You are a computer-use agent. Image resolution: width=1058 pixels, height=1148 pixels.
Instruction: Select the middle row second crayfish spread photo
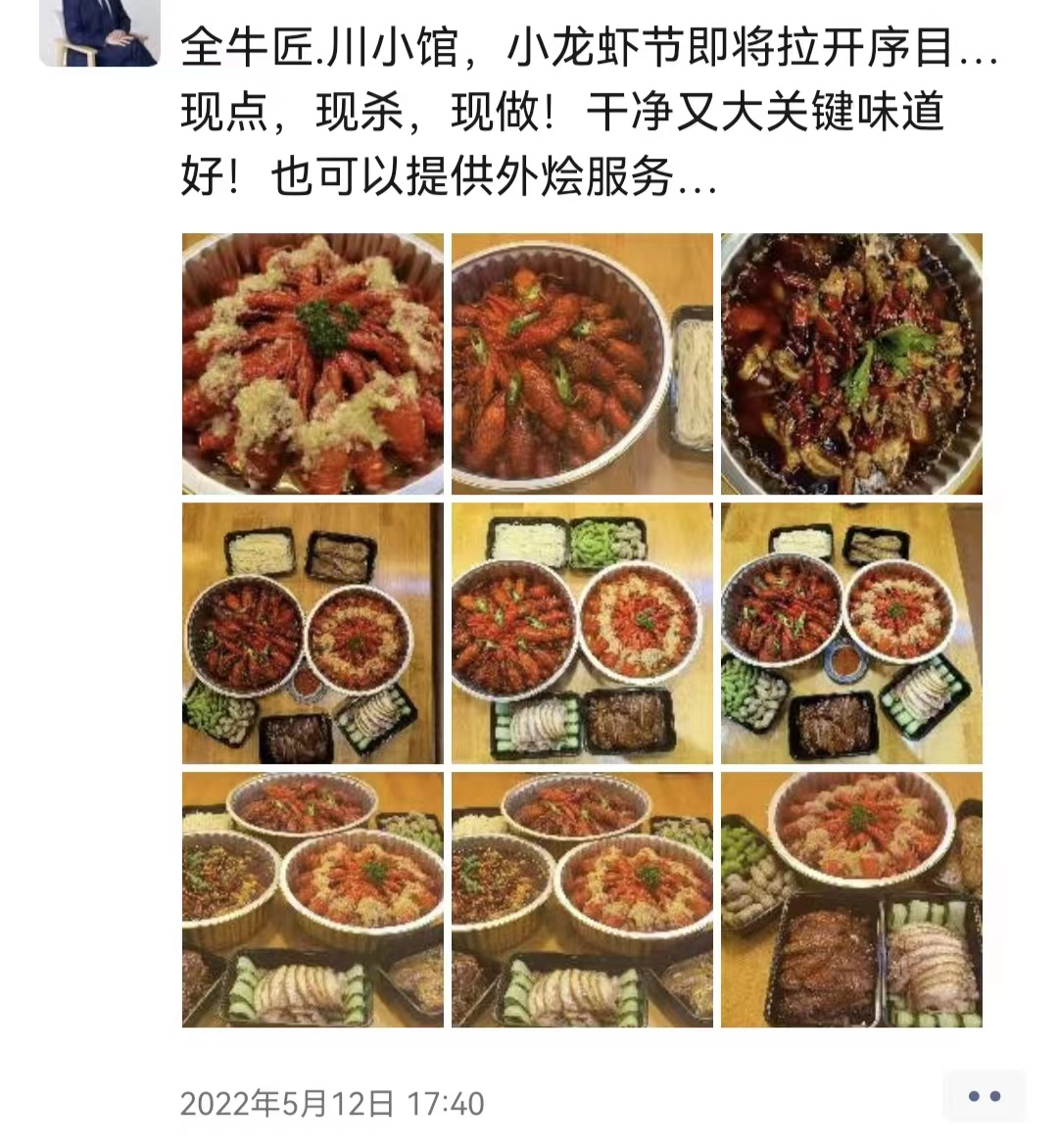point(582,633)
